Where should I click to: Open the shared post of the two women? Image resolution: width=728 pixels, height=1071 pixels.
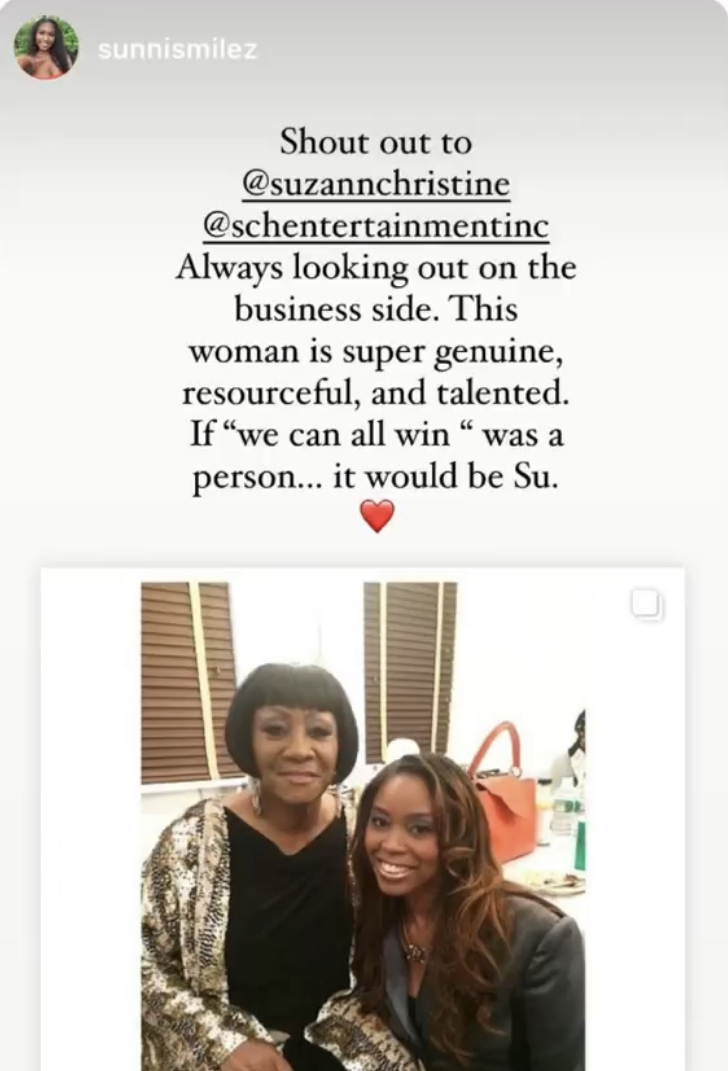pyautogui.click(x=362, y=820)
